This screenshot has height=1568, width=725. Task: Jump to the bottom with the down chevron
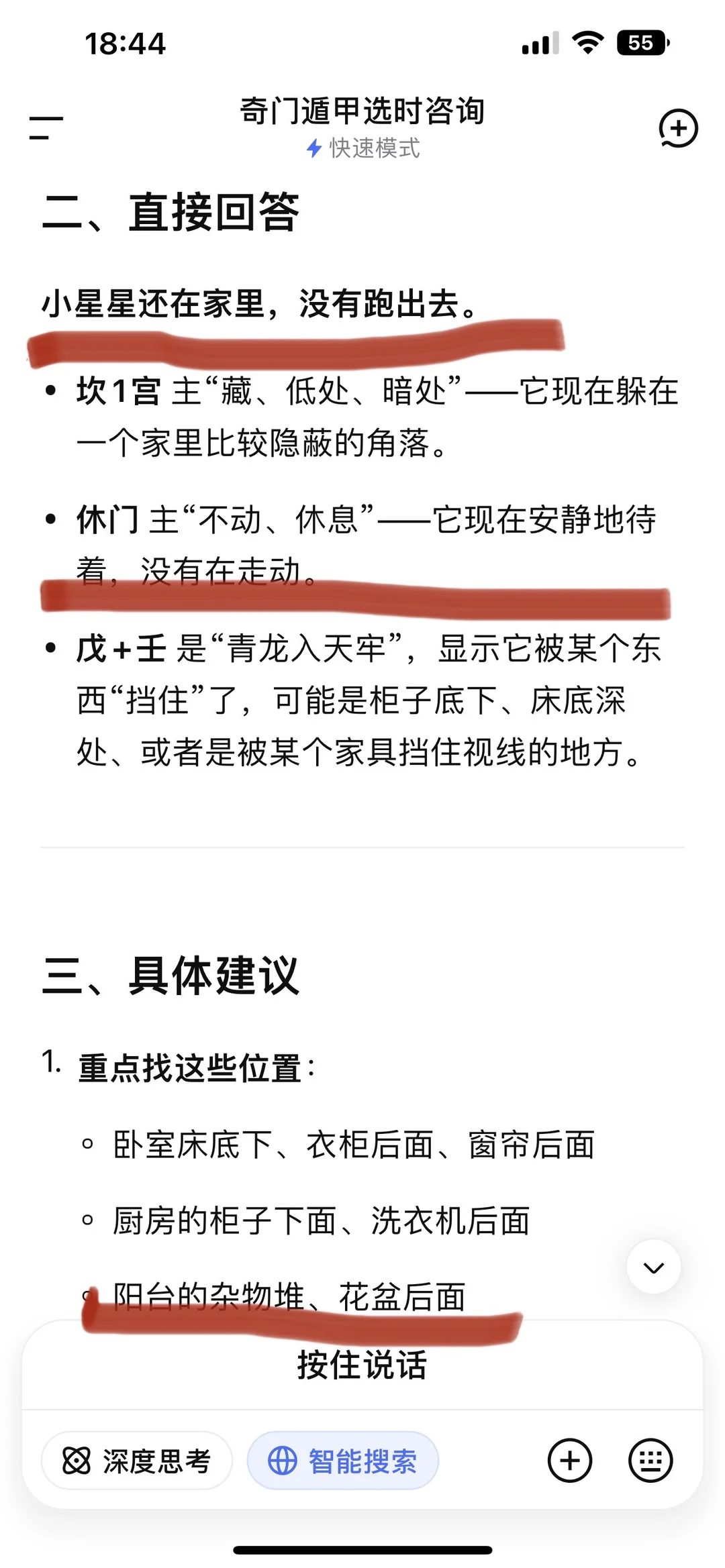(653, 1267)
